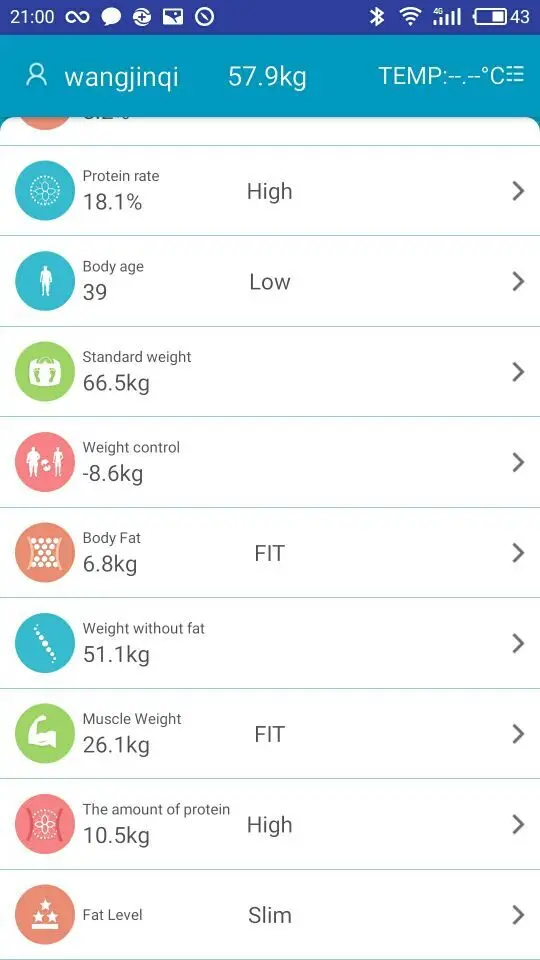This screenshot has width=540, height=960.
Task: Open the Standard weight row
Action: pos(270,372)
